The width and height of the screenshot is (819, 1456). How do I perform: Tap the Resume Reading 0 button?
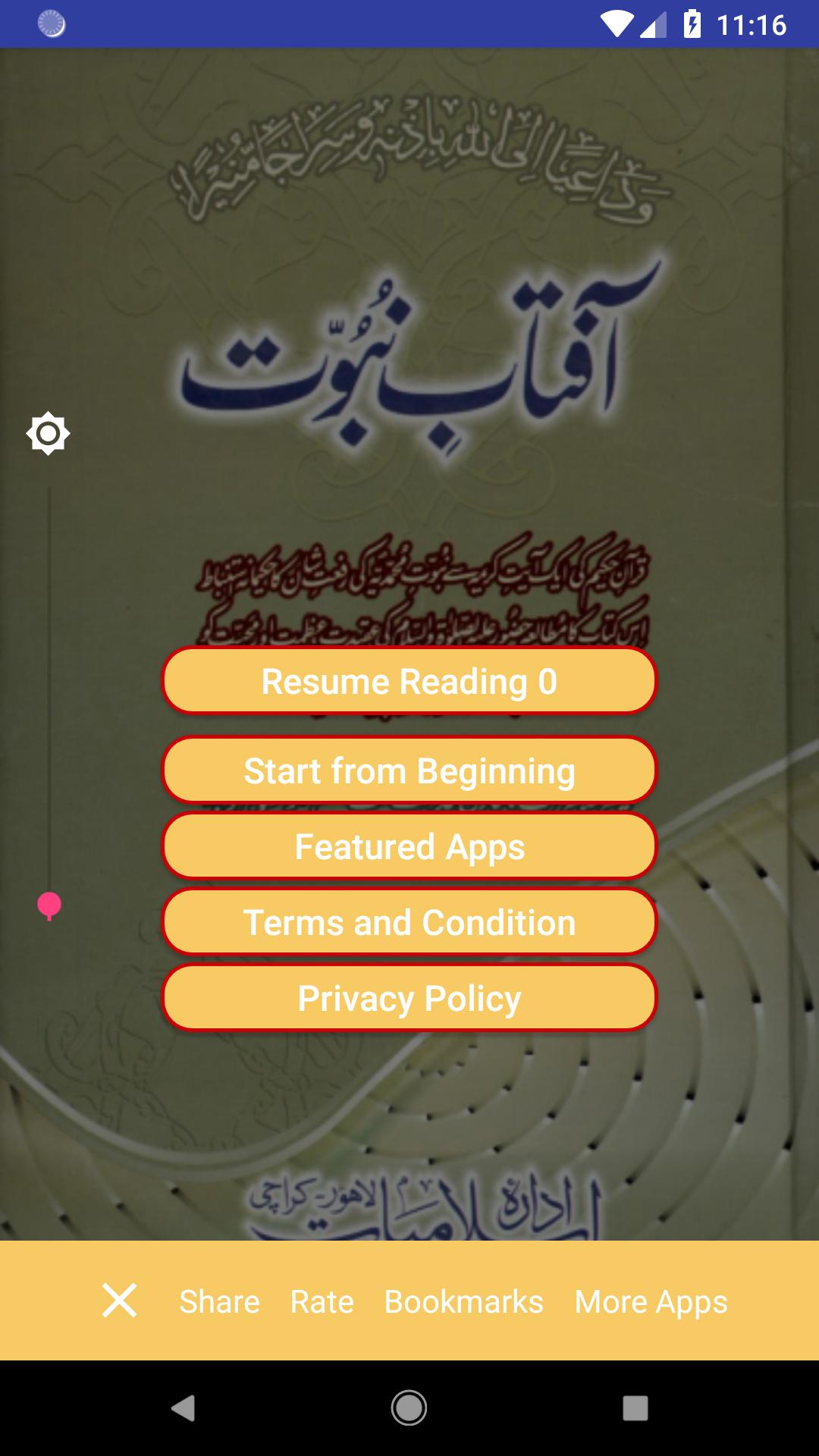coord(409,681)
